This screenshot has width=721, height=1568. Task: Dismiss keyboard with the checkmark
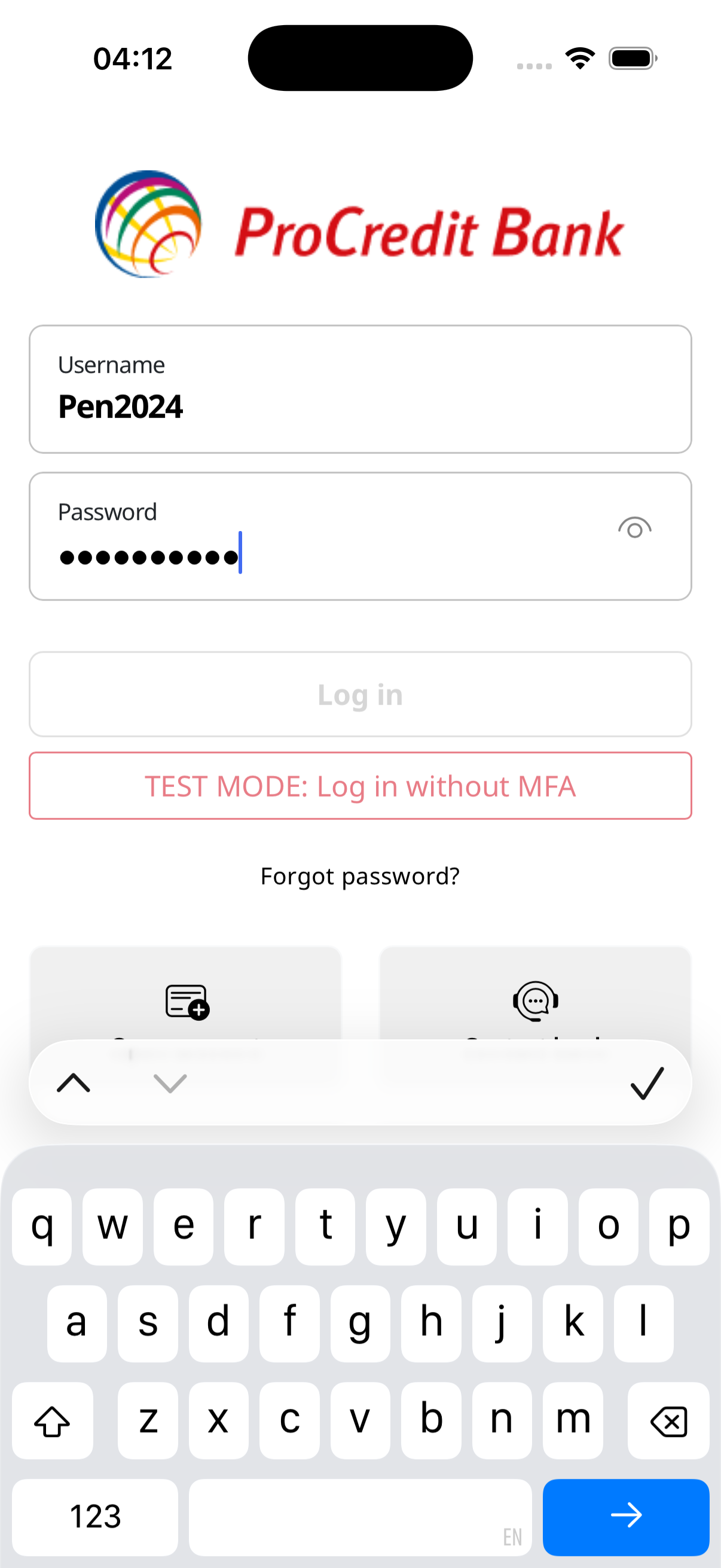tap(647, 1083)
